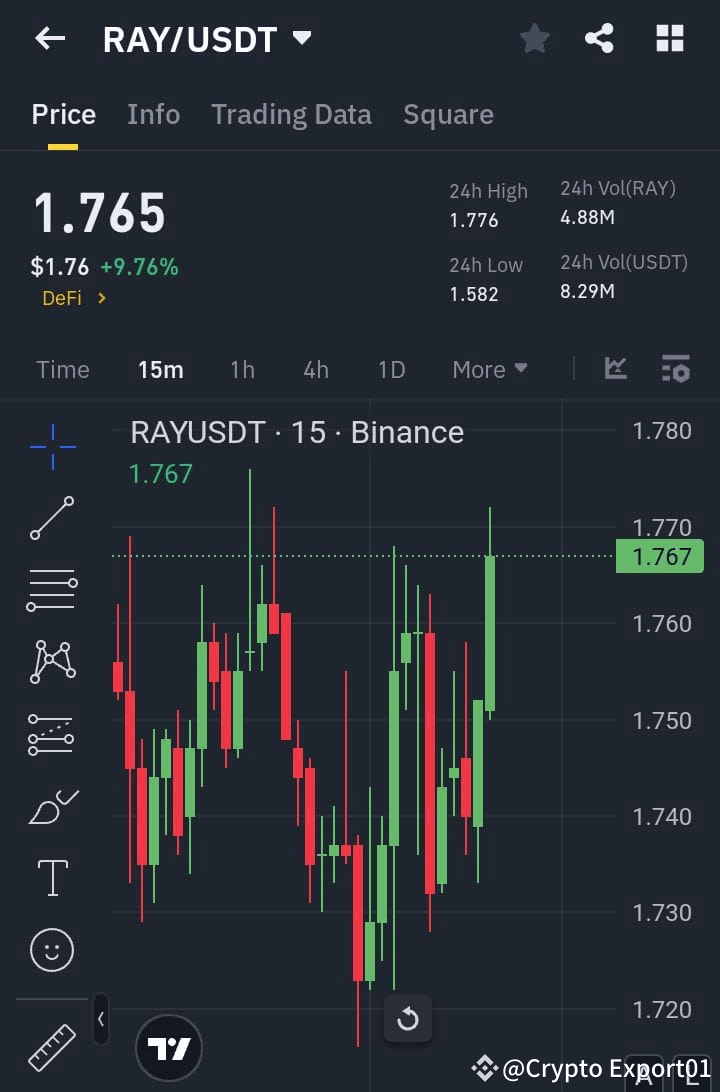The image size is (720, 1092).
Task: Switch to the Trading Data tab
Action: click(x=291, y=114)
